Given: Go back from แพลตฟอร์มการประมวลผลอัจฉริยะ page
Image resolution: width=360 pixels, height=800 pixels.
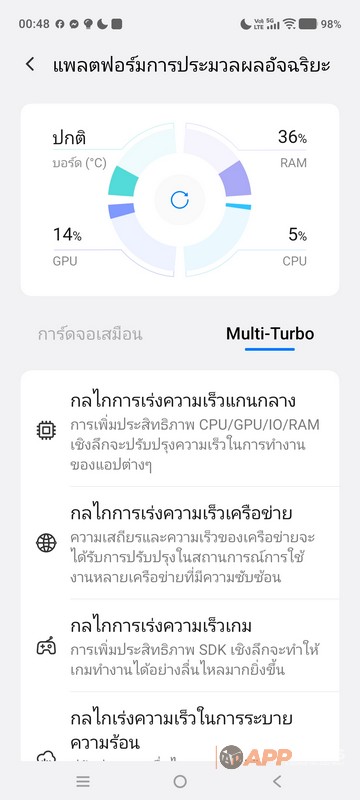Looking at the screenshot, I should (x=30, y=65).
